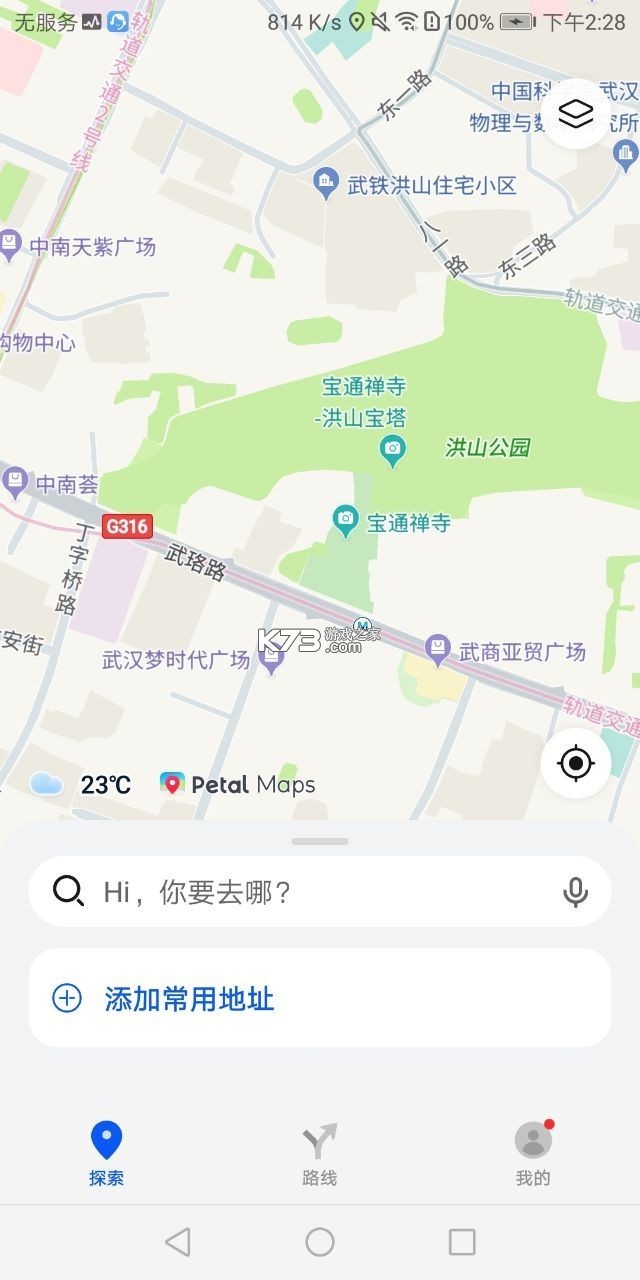The height and width of the screenshot is (1280, 640).
Task: Switch to the 探索 tab
Action: click(106, 1153)
